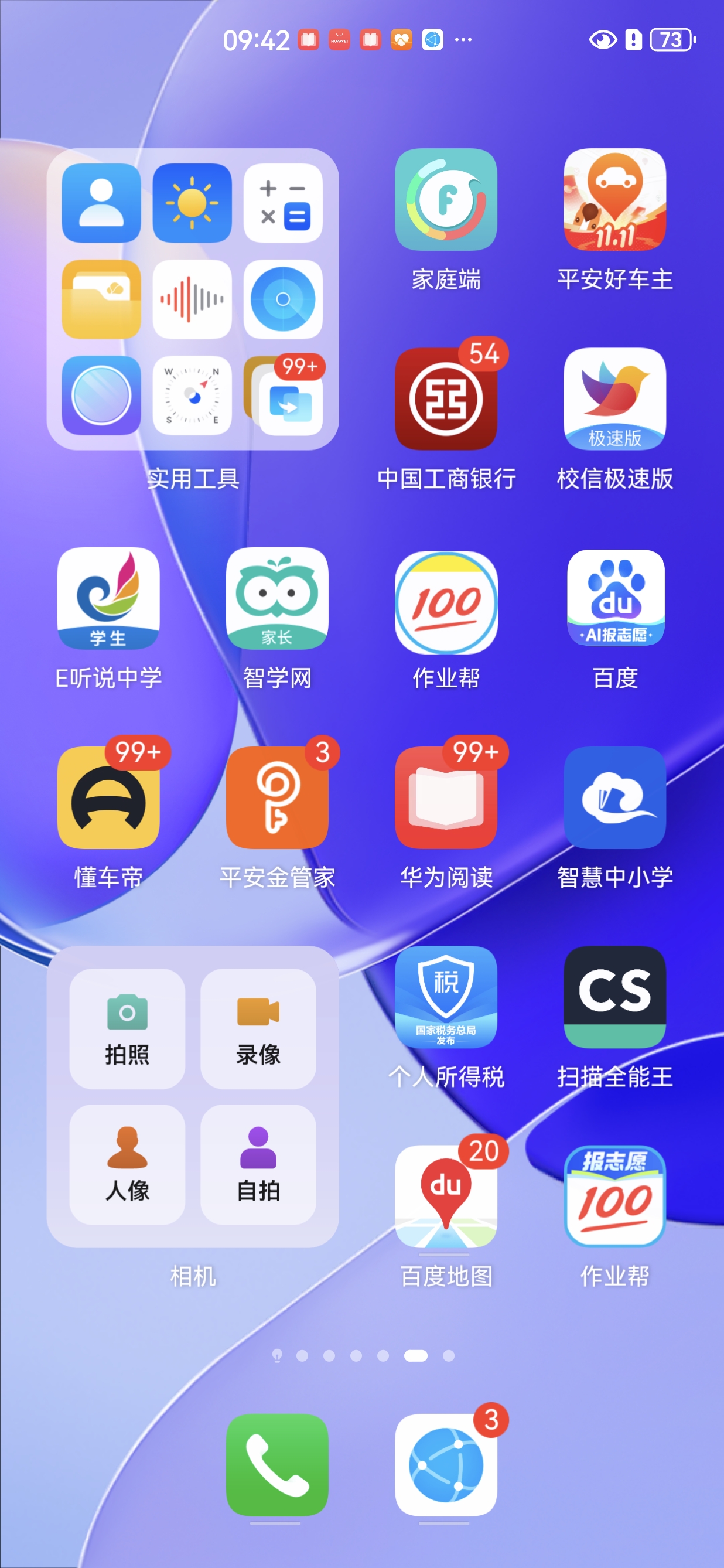Open calculator in 实用工具 folder
Screen dimensions: 724x1568
coord(283,203)
